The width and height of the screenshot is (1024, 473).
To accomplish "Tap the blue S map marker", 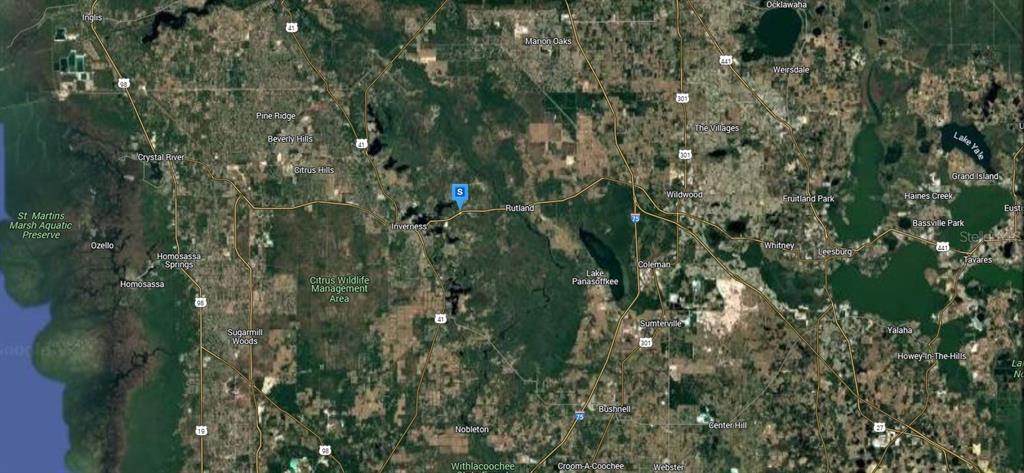I will (459, 192).
